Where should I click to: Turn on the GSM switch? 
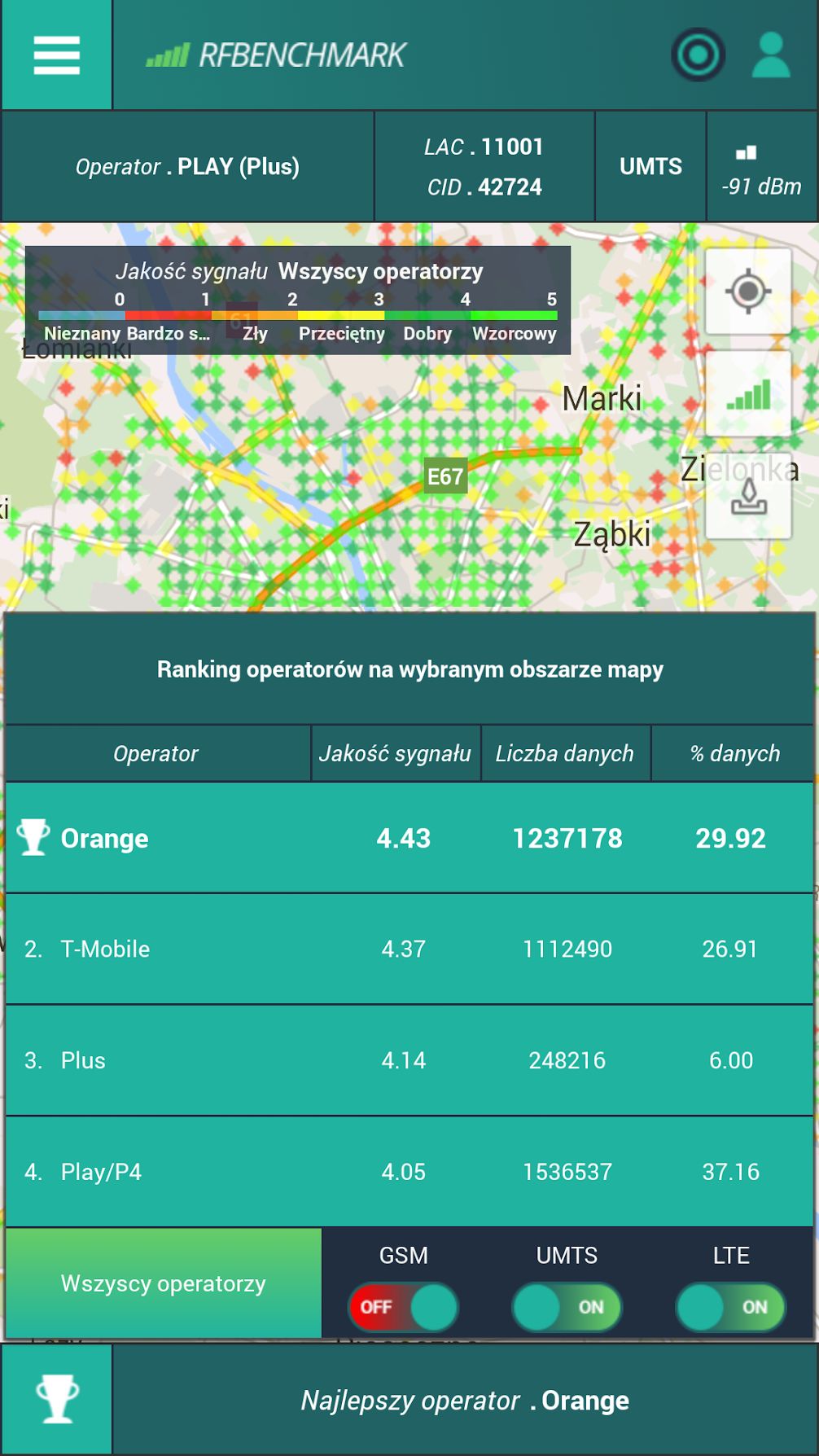(403, 1307)
